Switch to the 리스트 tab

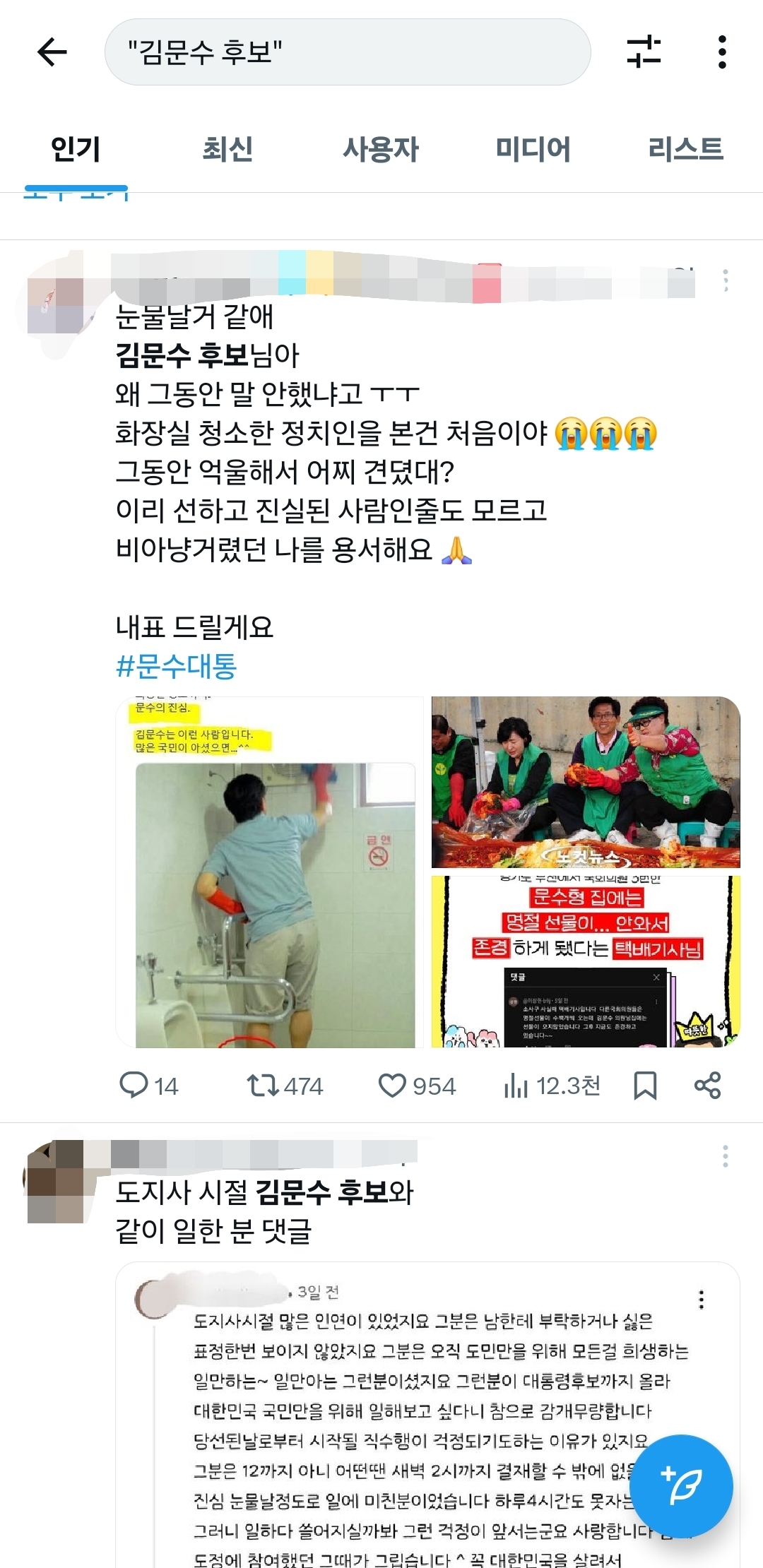pyautogui.click(x=685, y=149)
